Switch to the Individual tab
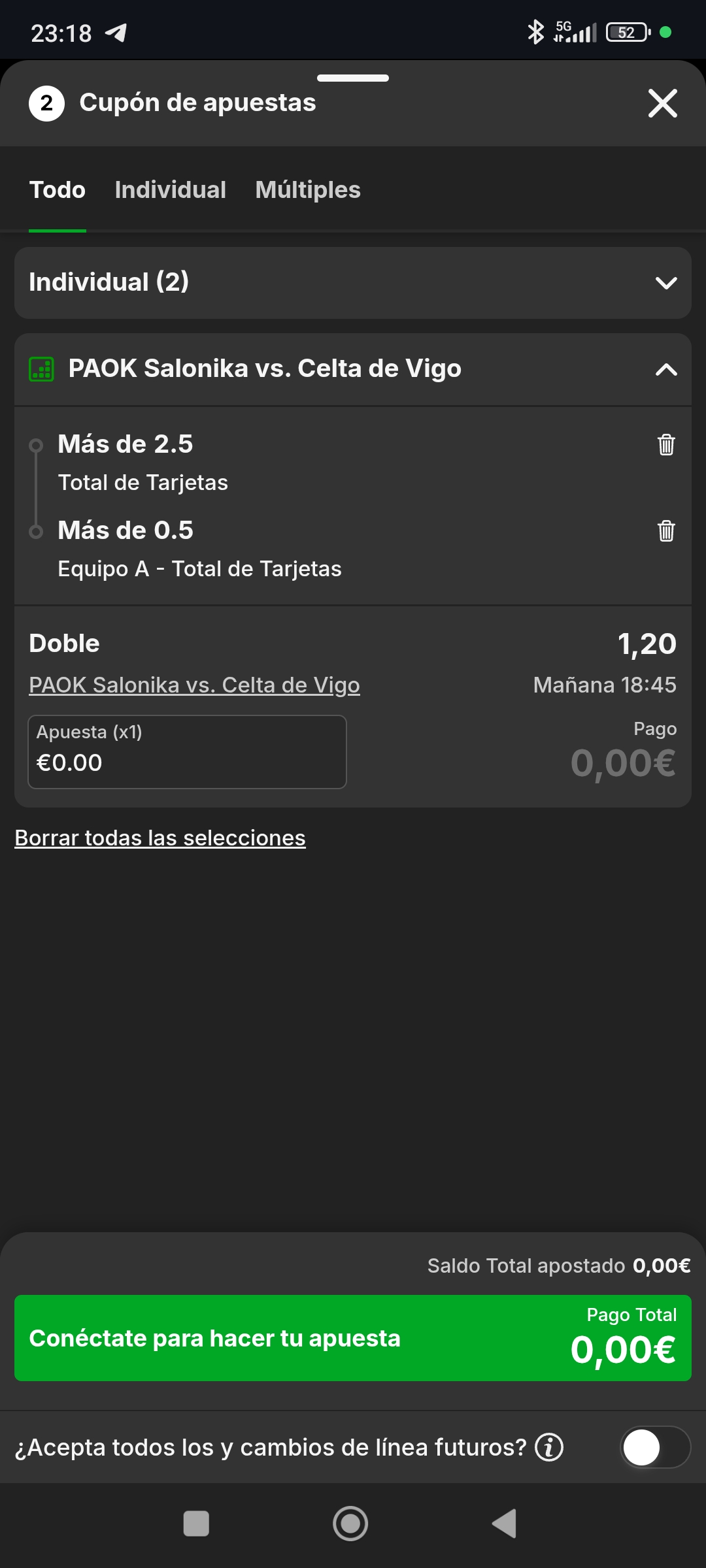Image resolution: width=706 pixels, height=1568 pixels. [x=170, y=190]
